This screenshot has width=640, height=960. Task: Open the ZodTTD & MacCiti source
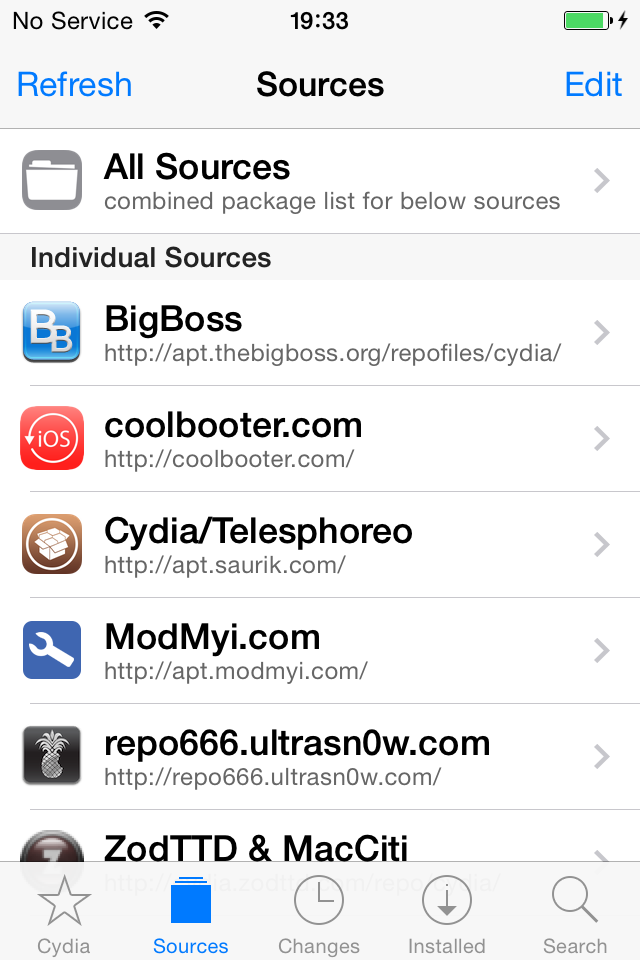[x=320, y=849]
